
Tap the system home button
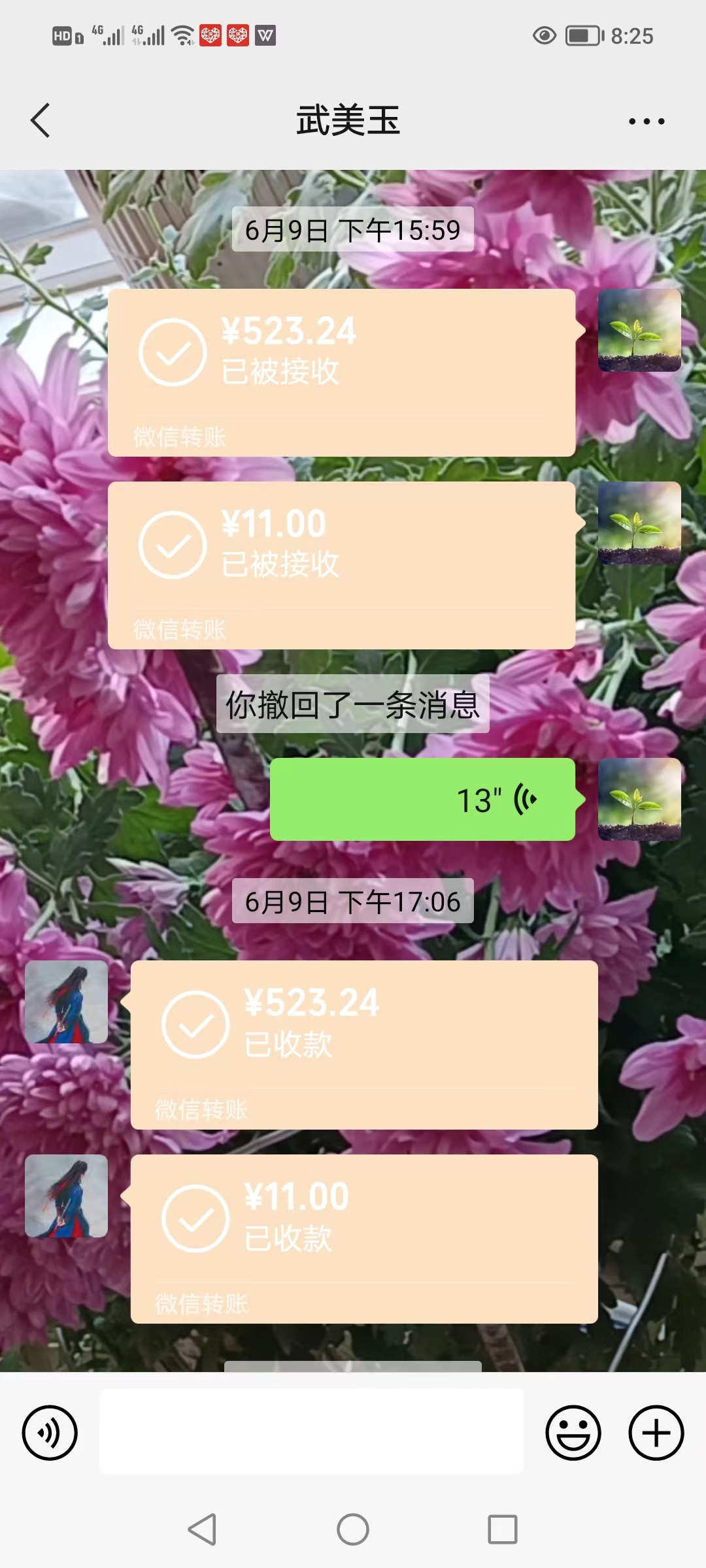point(353,1529)
